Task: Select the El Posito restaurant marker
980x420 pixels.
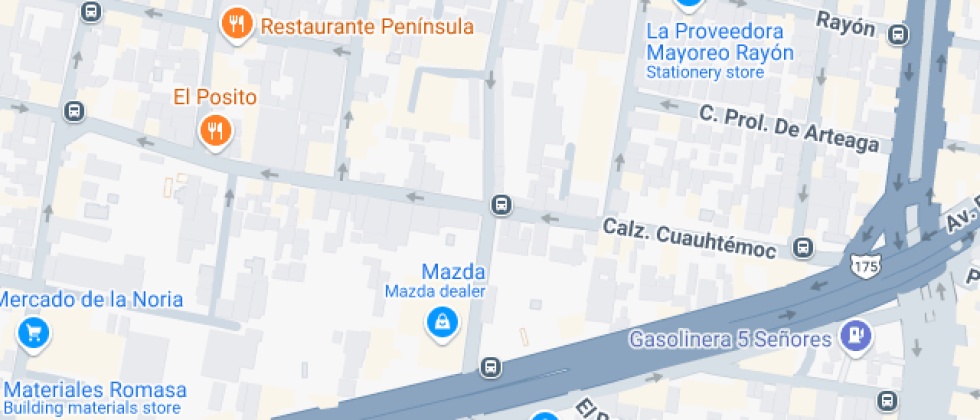Action: click(x=215, y=129)
